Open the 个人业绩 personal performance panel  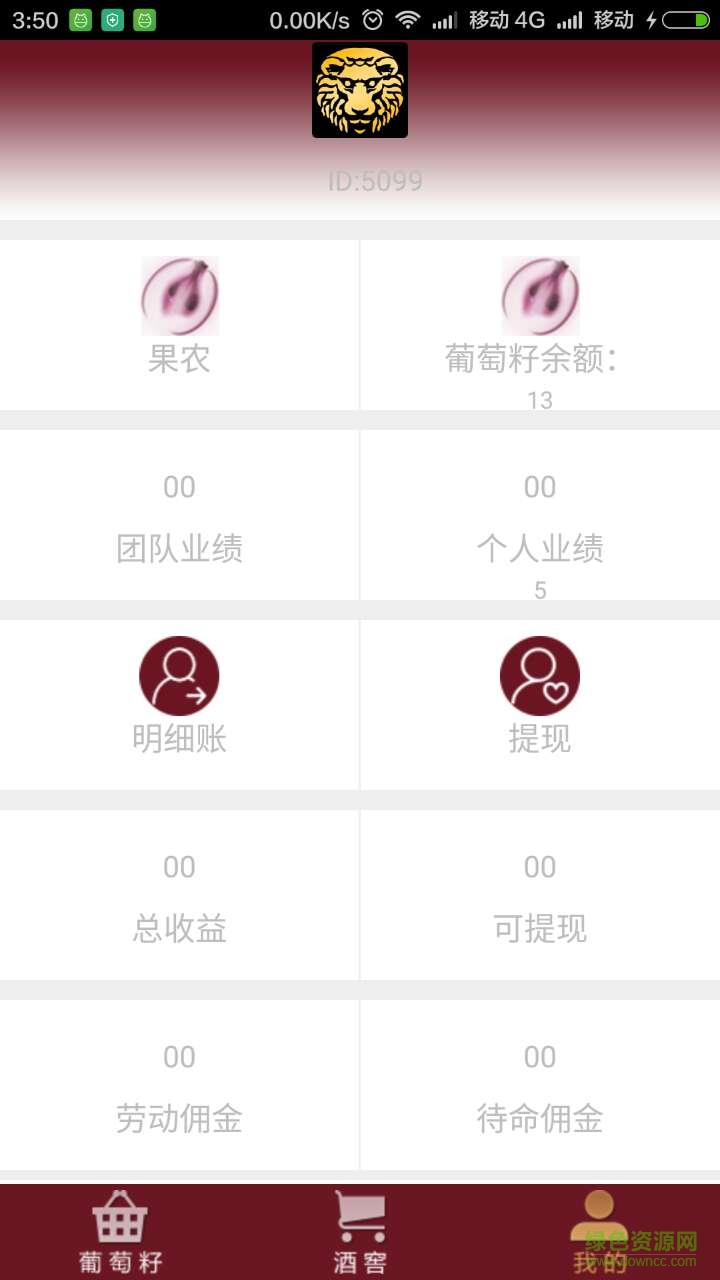pyautogui.click(x=540, y=515)
